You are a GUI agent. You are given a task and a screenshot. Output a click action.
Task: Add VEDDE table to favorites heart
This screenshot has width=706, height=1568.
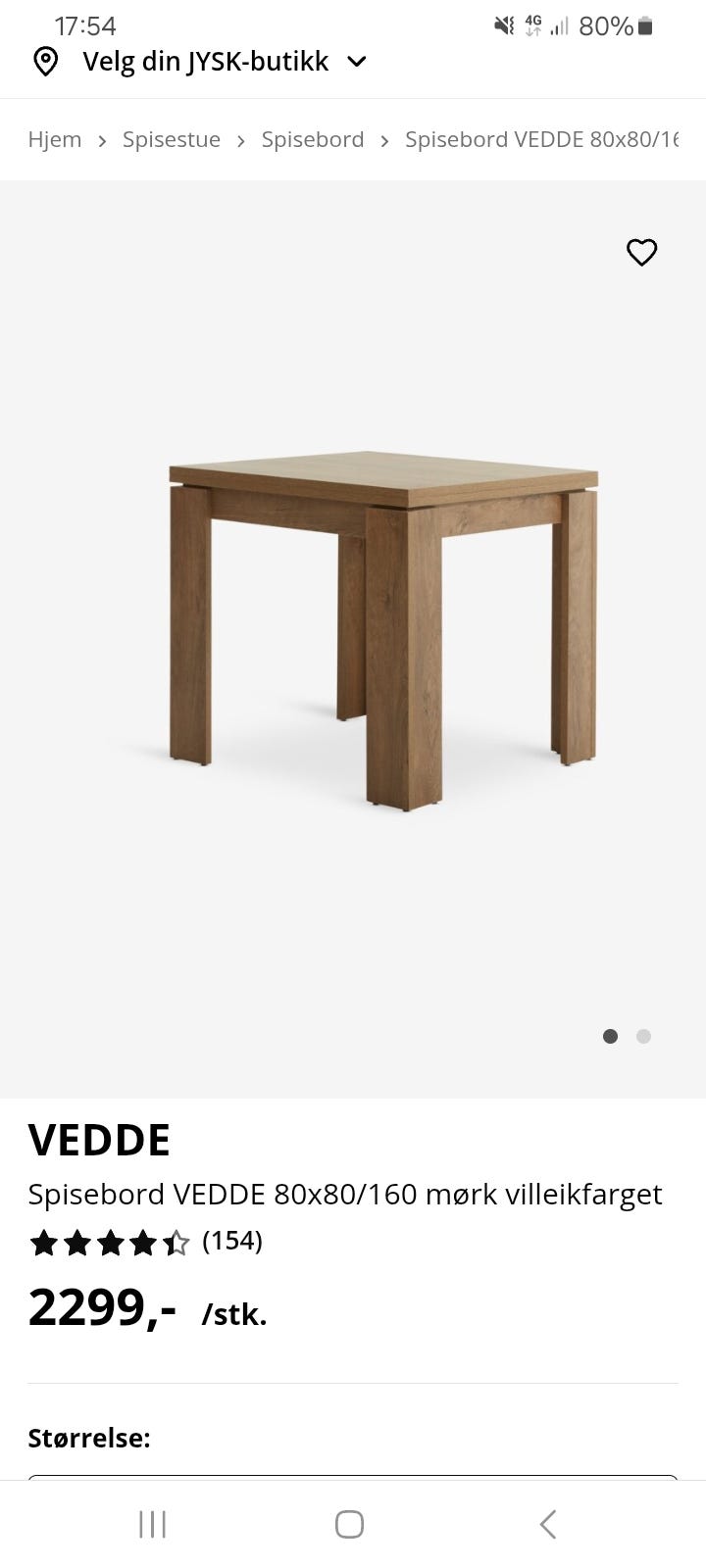(x=641, y=253)
